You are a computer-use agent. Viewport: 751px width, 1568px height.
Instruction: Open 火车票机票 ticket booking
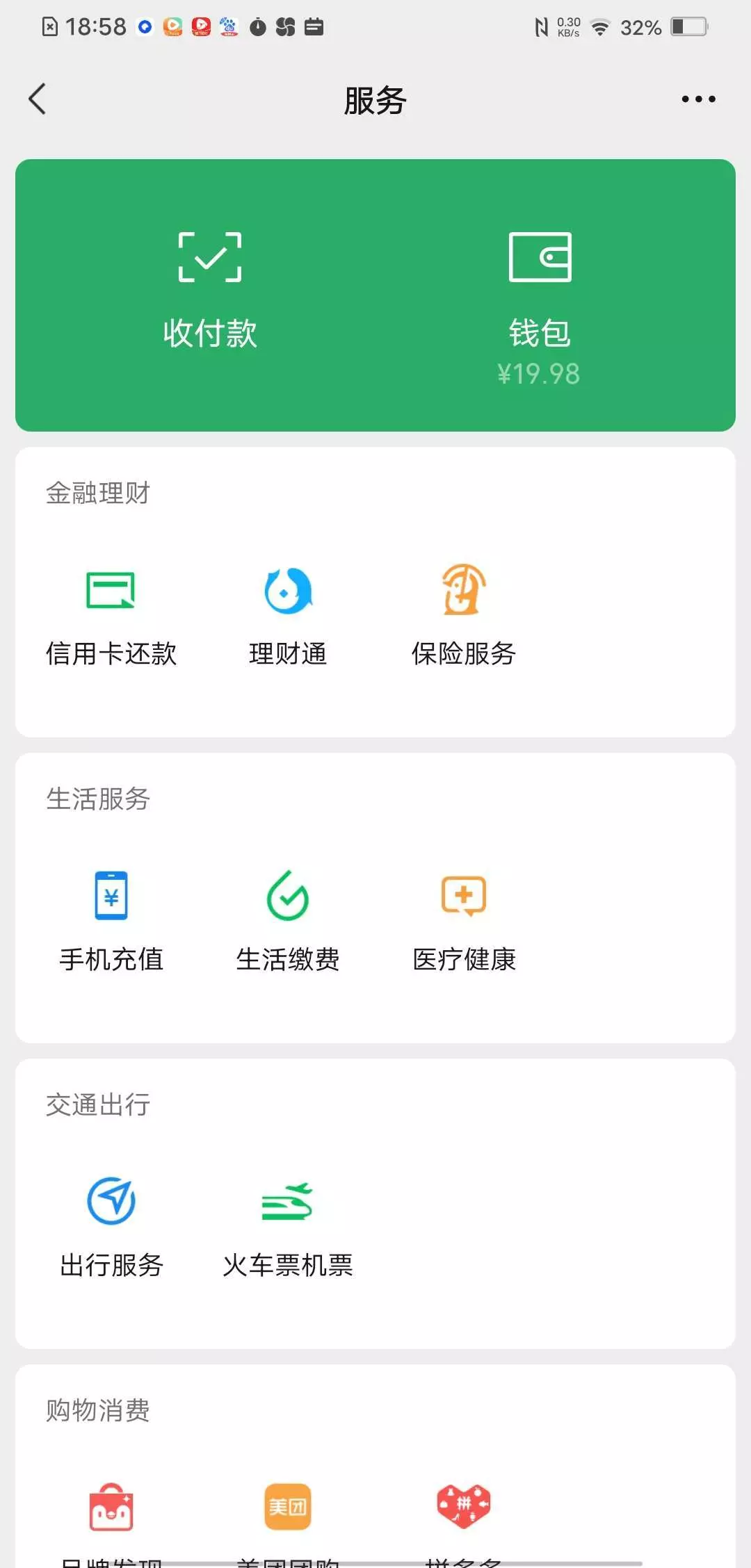[288, 1227]
